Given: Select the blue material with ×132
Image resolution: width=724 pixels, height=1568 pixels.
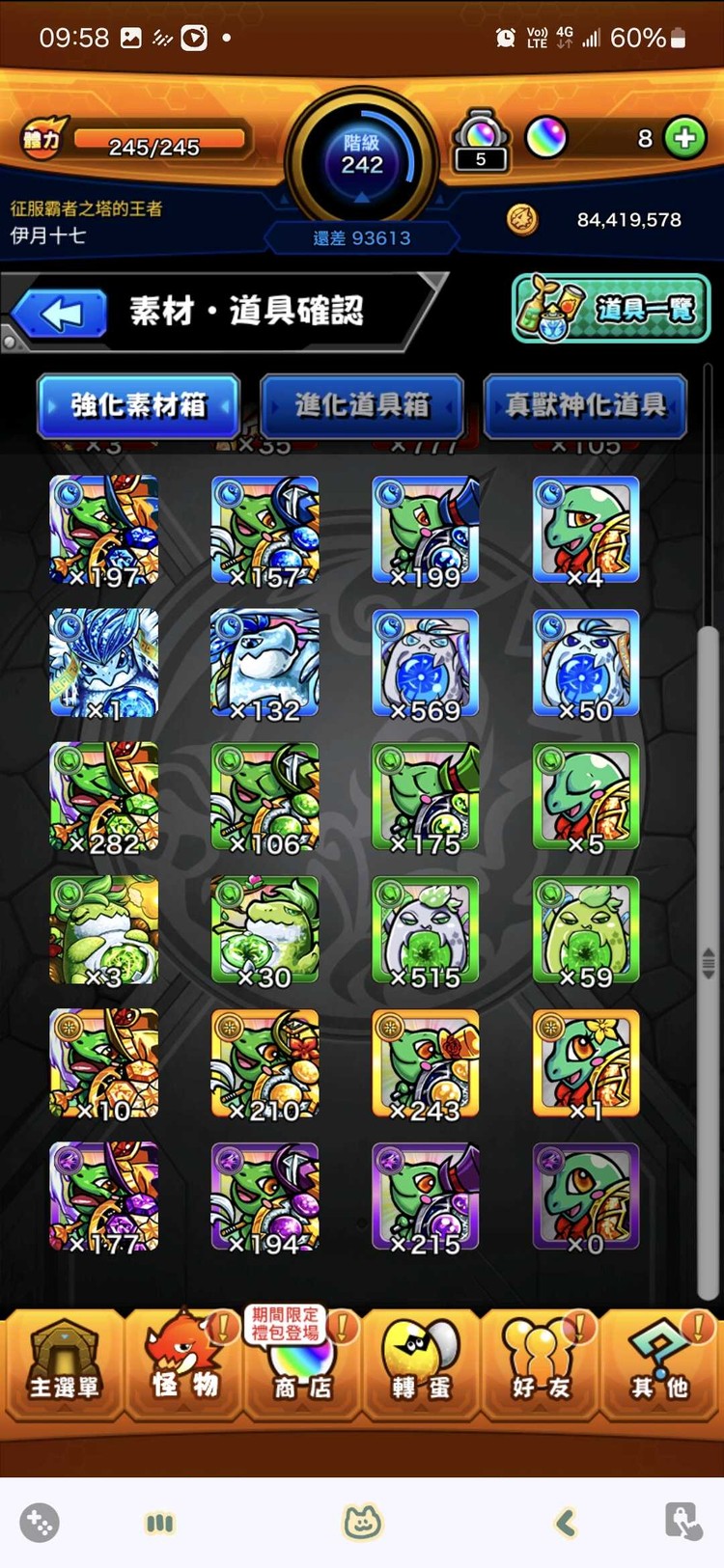Looking at the screenshot, I should (x=265, y=664).
